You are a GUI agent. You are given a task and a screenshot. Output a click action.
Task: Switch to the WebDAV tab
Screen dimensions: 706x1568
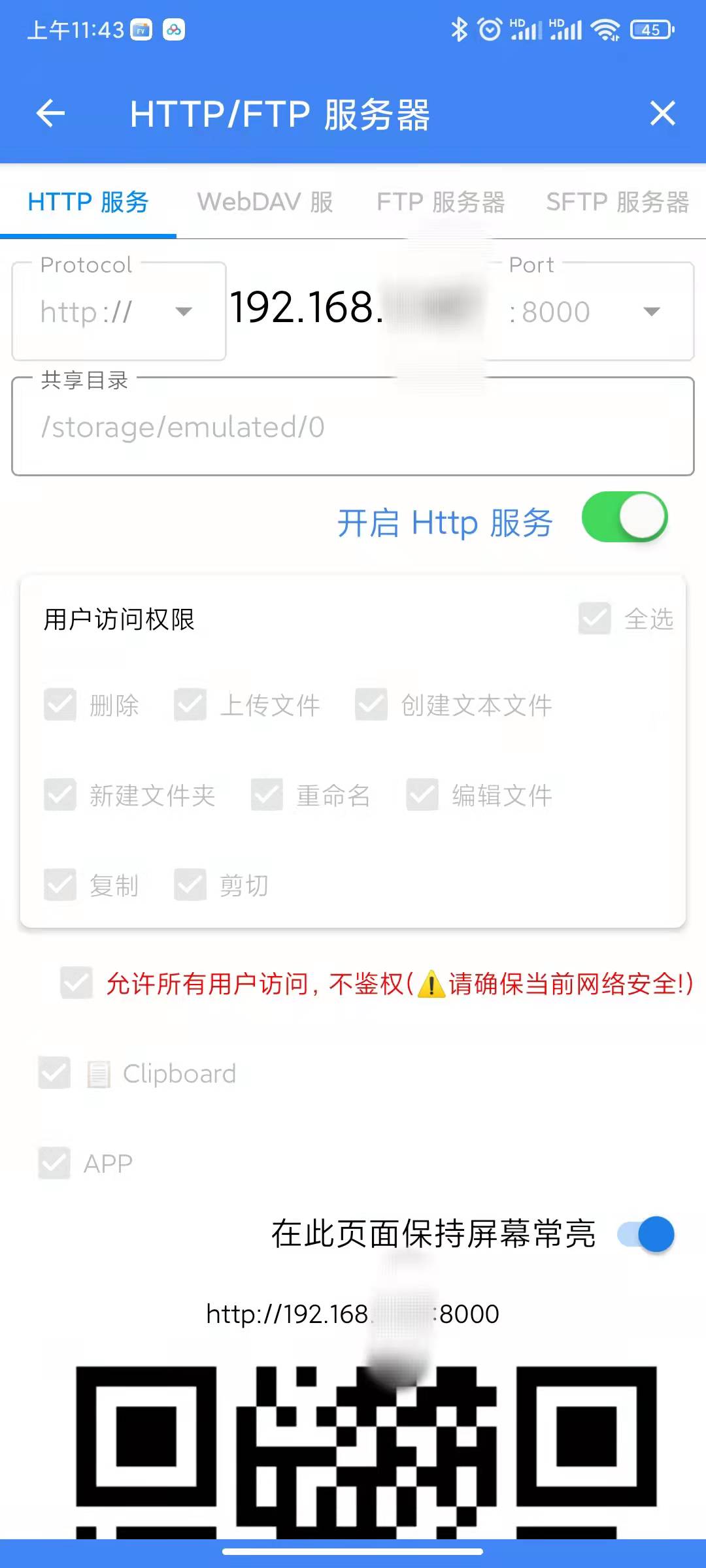pos(265,202)
